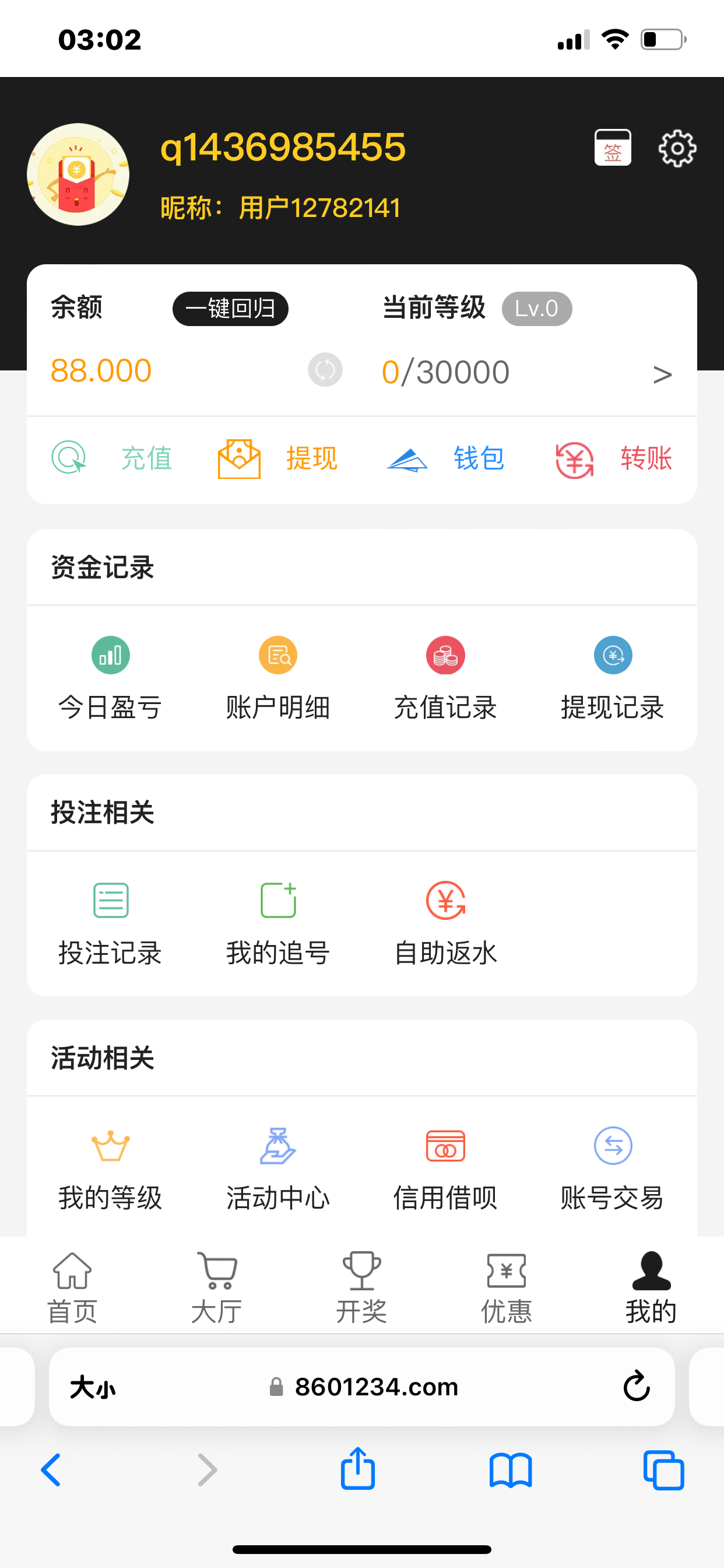View 我的追号 entry
This screenshot has width=724, height=1568.
[x=278, y=923]
